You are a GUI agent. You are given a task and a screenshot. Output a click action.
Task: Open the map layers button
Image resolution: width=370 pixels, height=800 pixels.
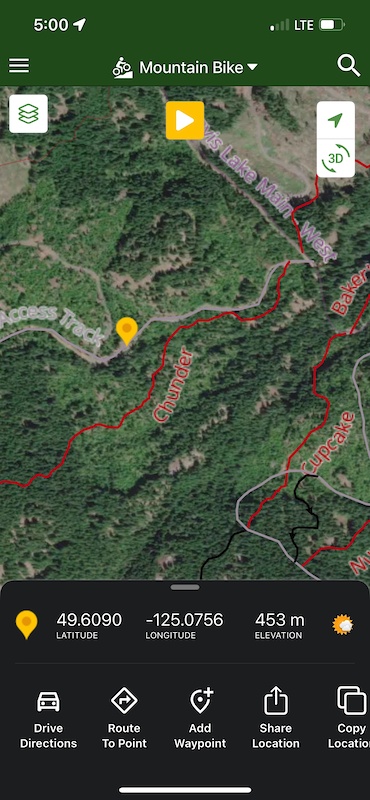point(29,114)
